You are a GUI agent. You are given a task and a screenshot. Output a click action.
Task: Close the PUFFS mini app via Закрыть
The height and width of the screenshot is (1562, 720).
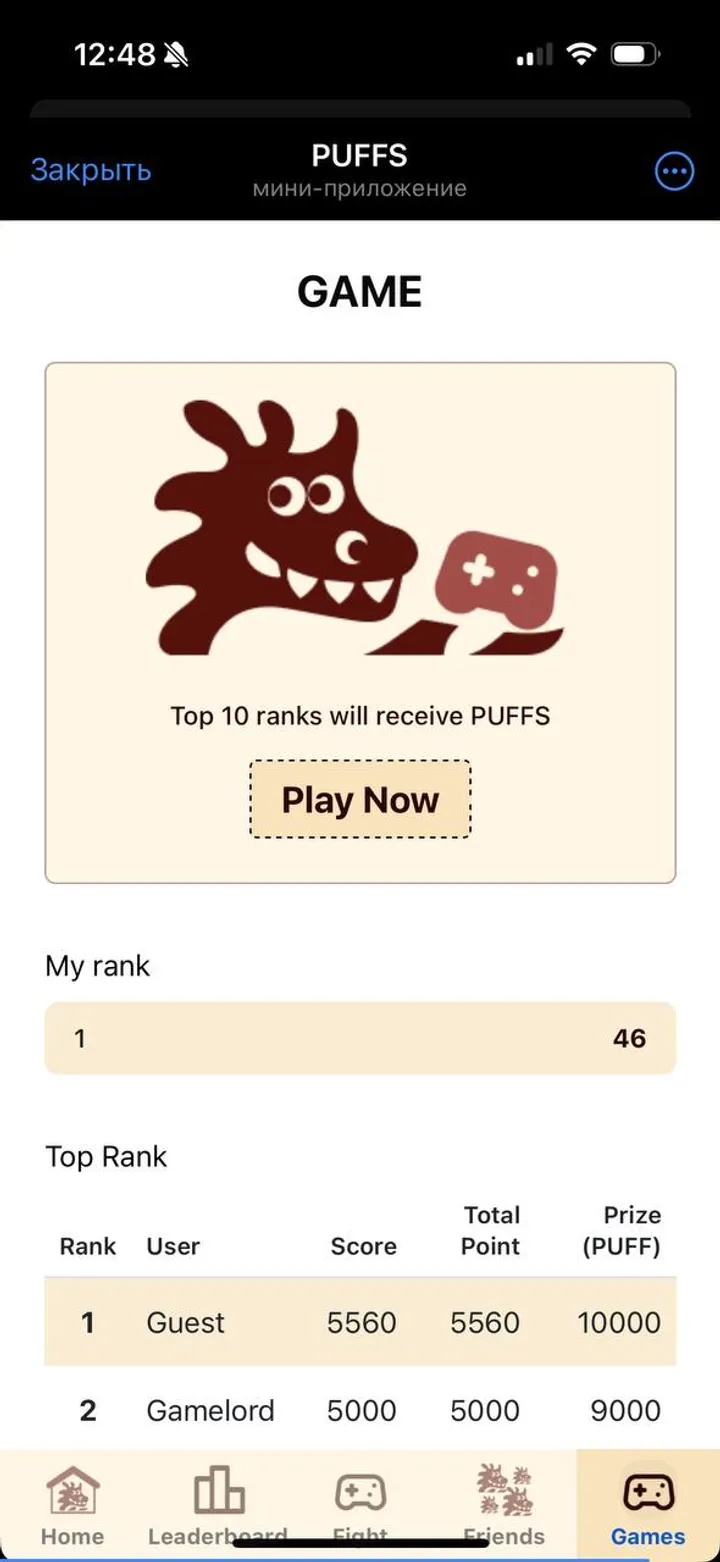point(90,171)
